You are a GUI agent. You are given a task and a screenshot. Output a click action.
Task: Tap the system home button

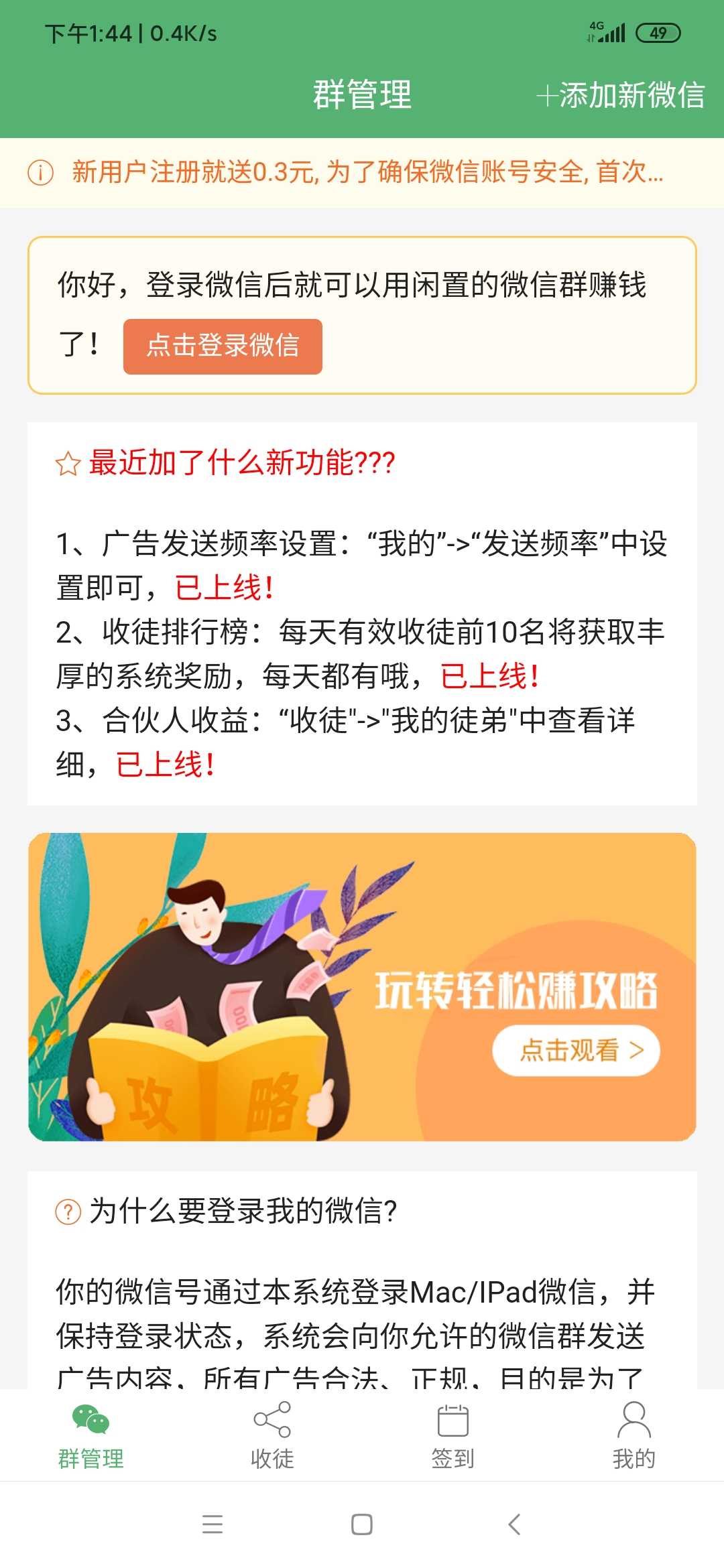tap(362, 1524)
